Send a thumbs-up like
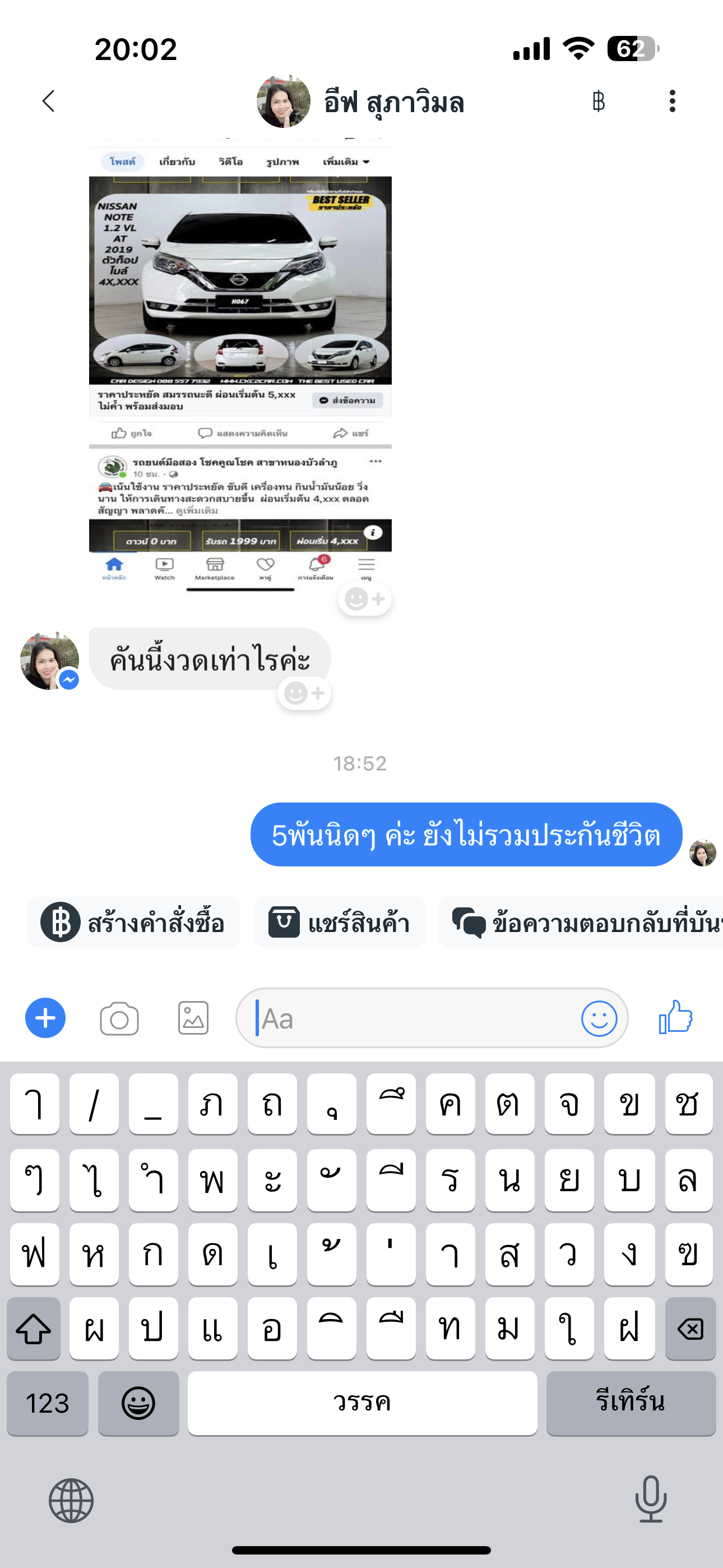The height and width of the screenshot is (1568, 723). click(675, 1017)
